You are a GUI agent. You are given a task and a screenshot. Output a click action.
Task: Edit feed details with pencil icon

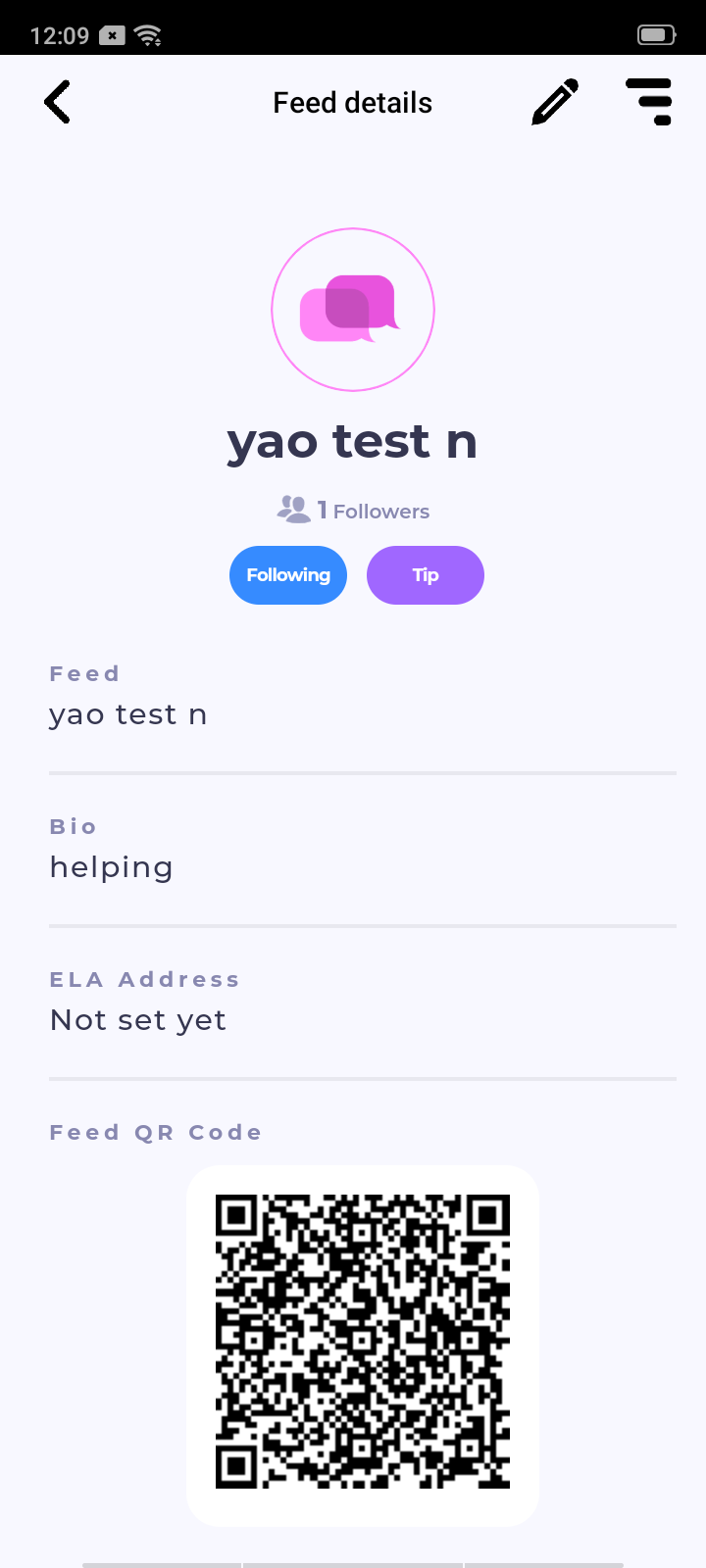(x=555, y=102)
